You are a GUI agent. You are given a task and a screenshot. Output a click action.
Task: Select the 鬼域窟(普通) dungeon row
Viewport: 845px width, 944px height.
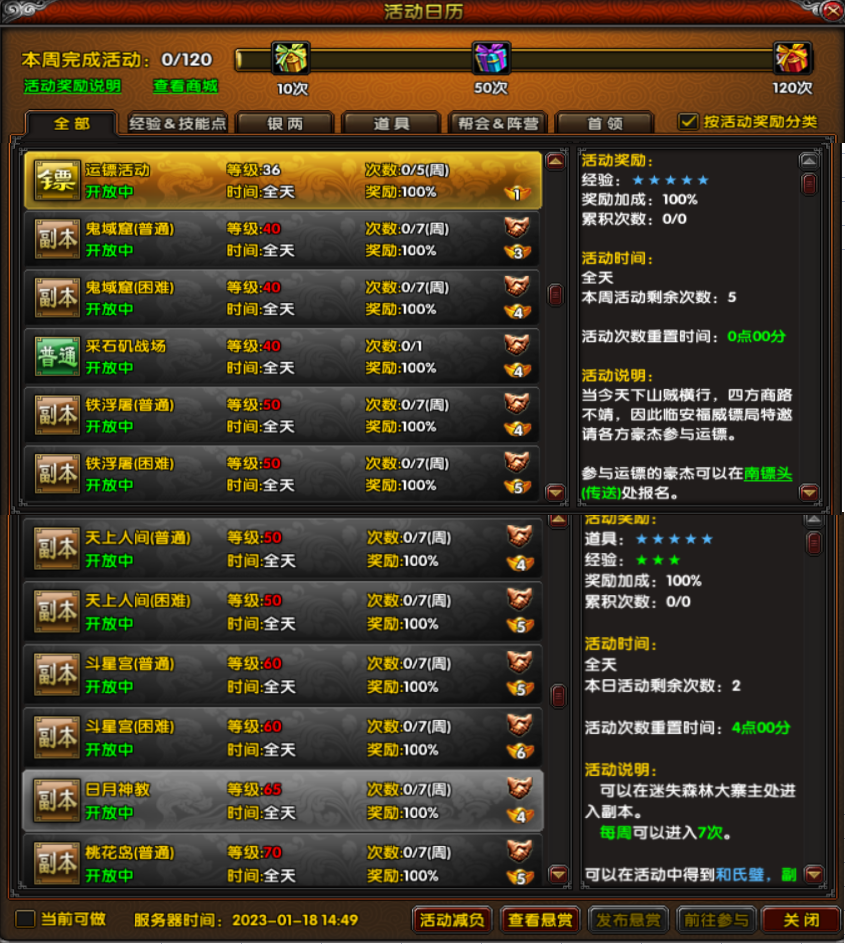pos(282,240)
